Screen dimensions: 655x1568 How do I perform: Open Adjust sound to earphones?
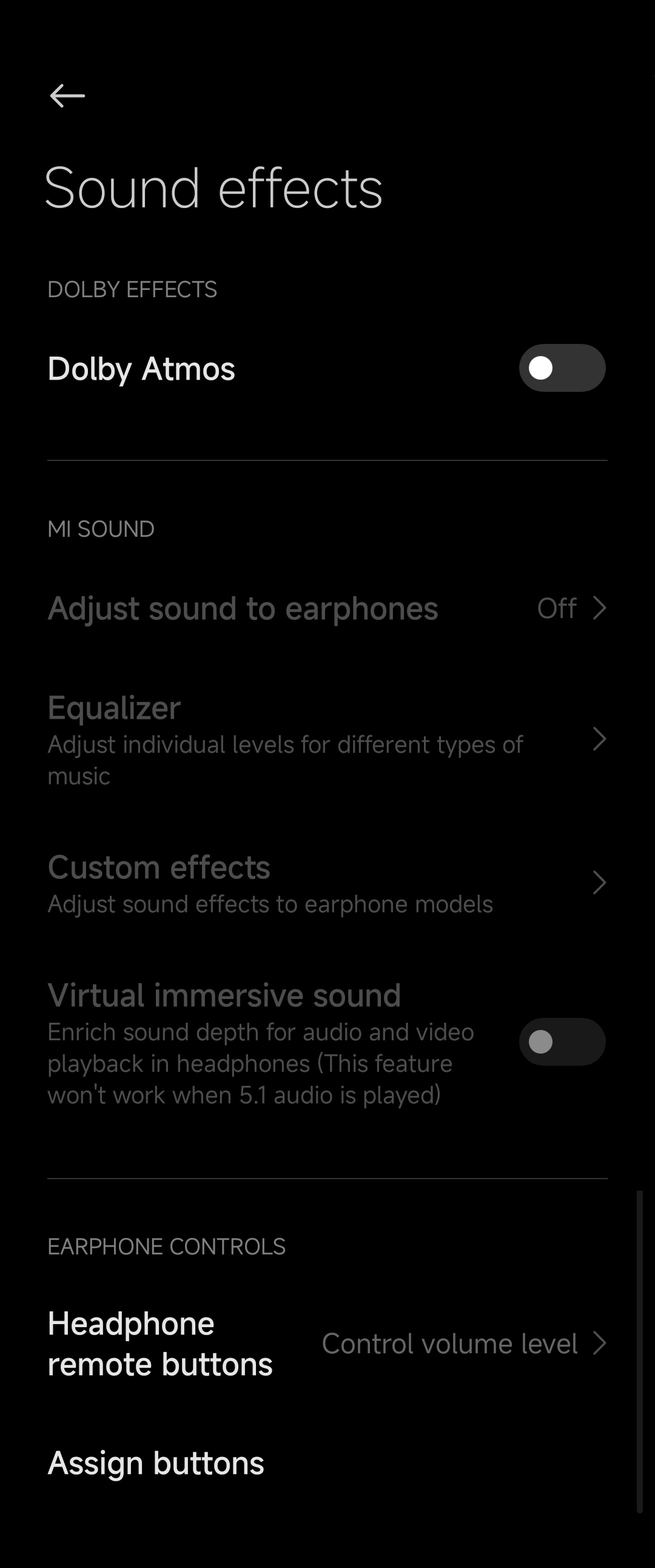pyautogui.click(x=327, y=608)
